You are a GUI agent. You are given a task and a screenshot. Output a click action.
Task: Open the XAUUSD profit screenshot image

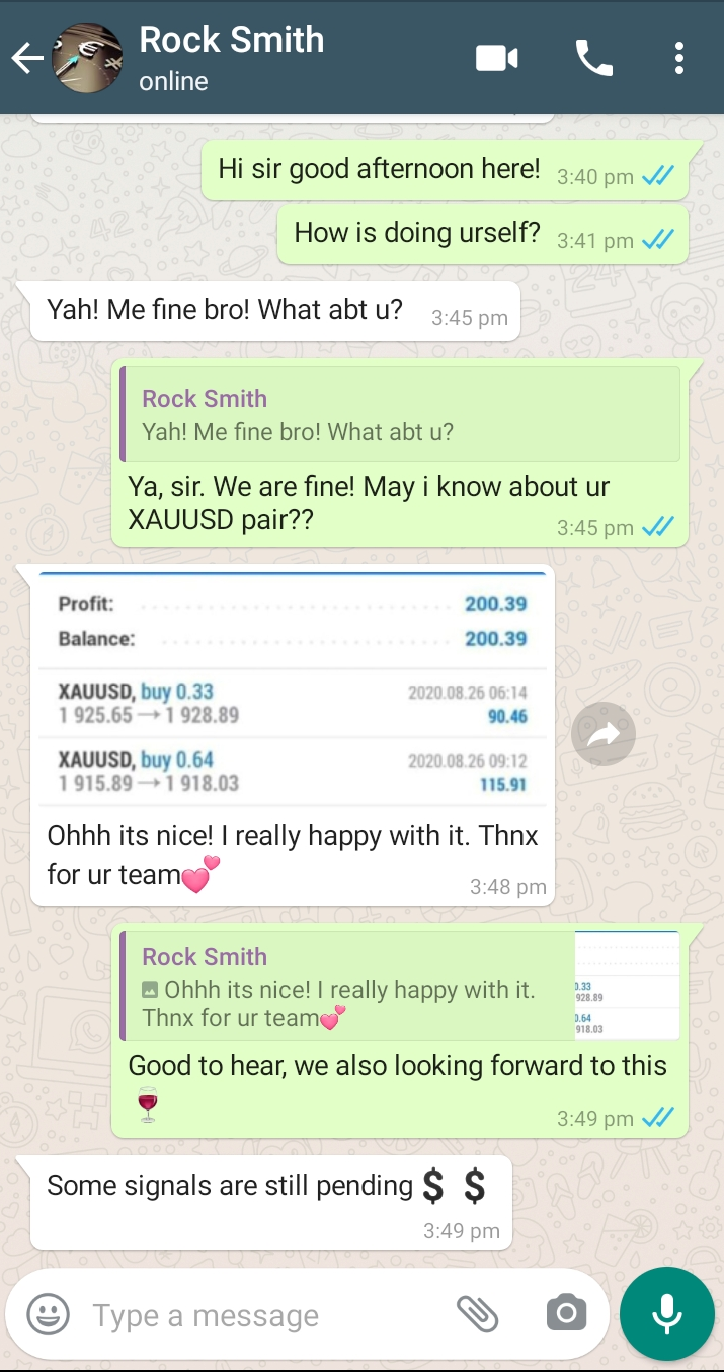(292, 689)
